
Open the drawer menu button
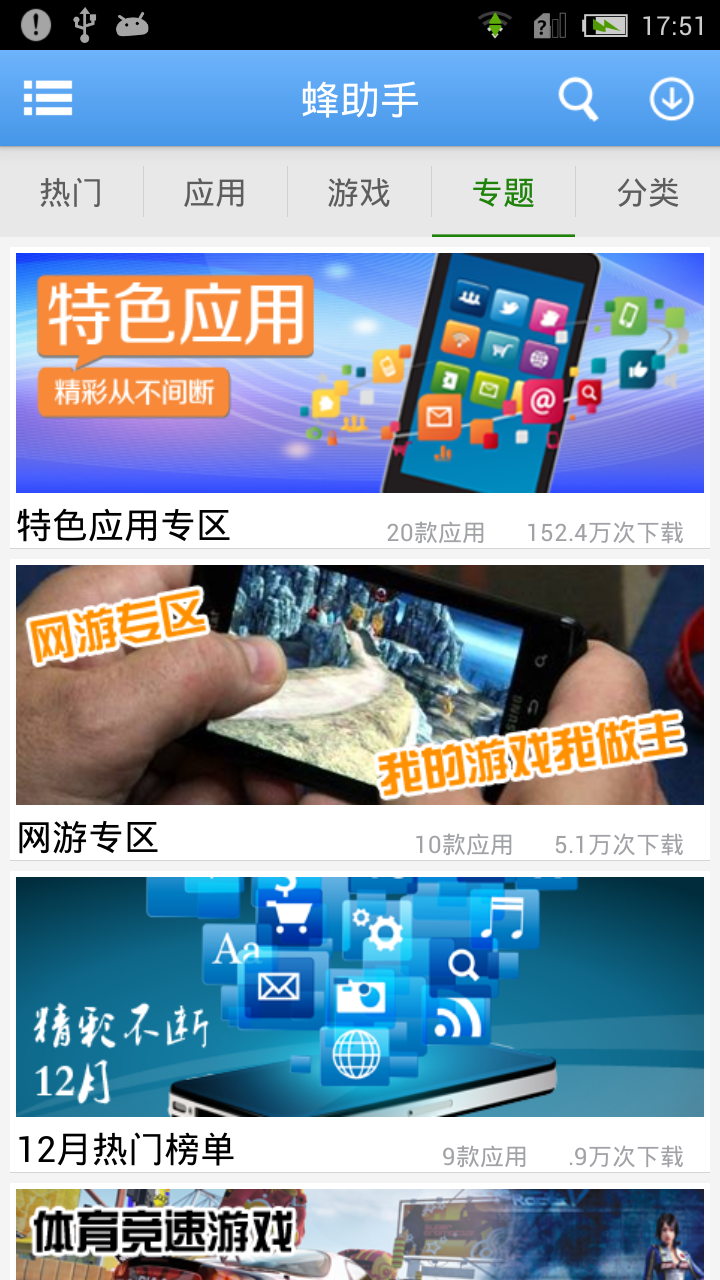point(48,98)
